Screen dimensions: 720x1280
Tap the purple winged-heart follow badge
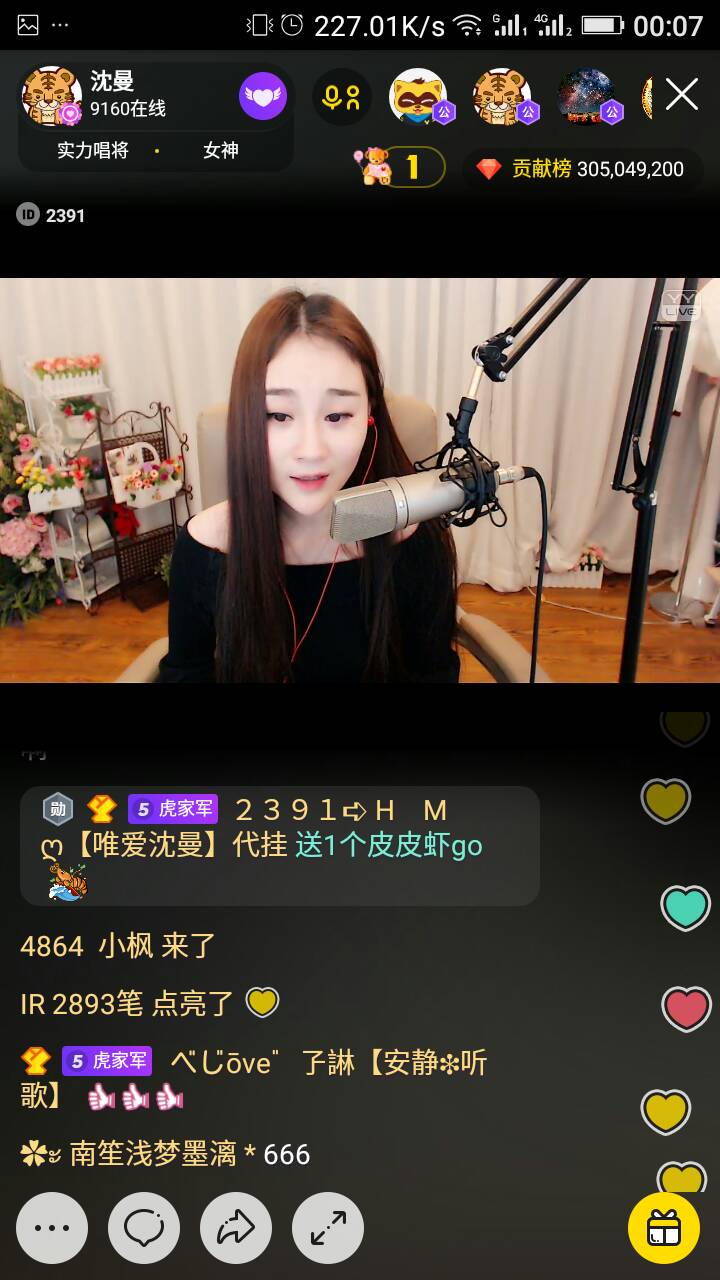click(x=261, y=95)
